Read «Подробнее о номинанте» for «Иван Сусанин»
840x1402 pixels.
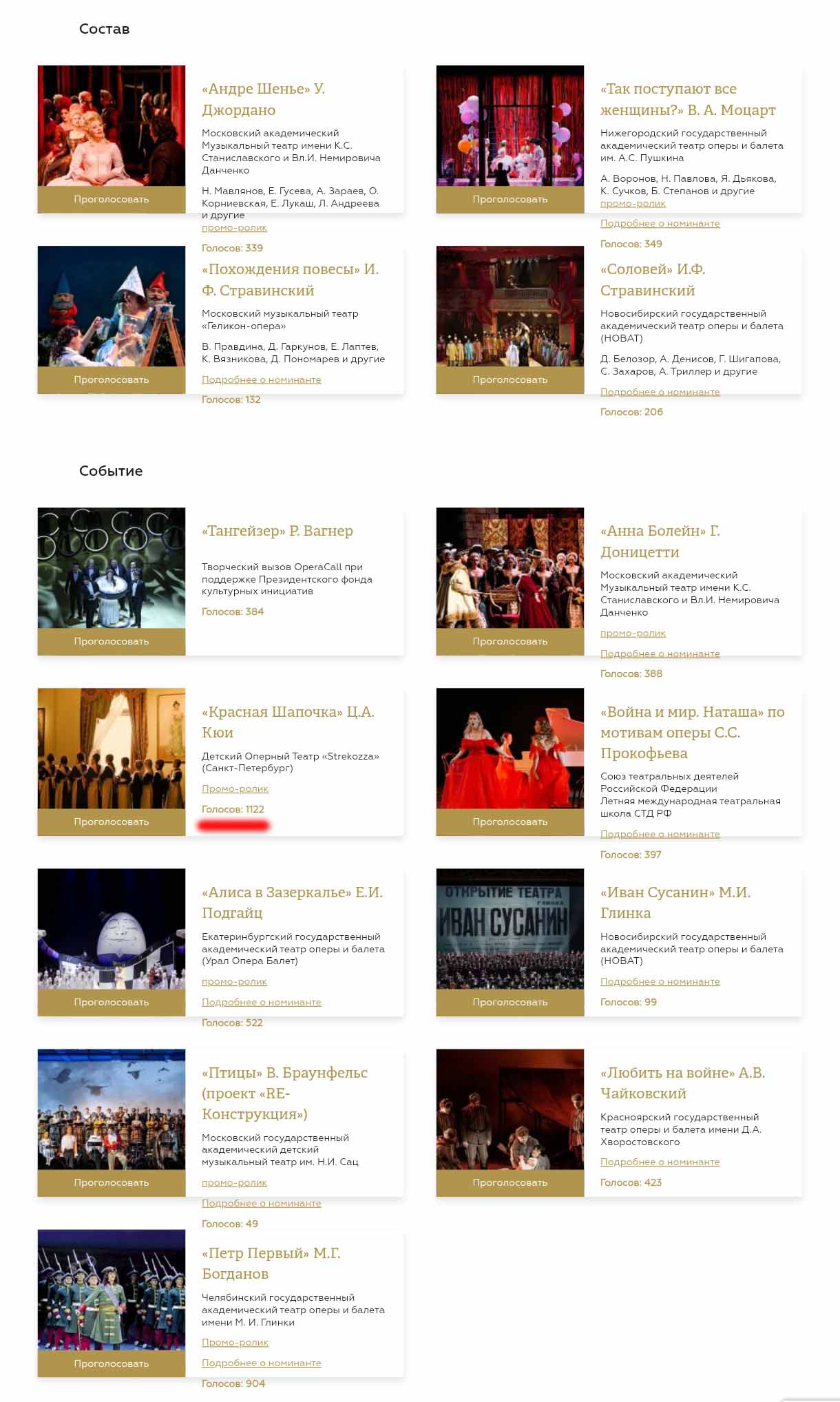[660, 982]
